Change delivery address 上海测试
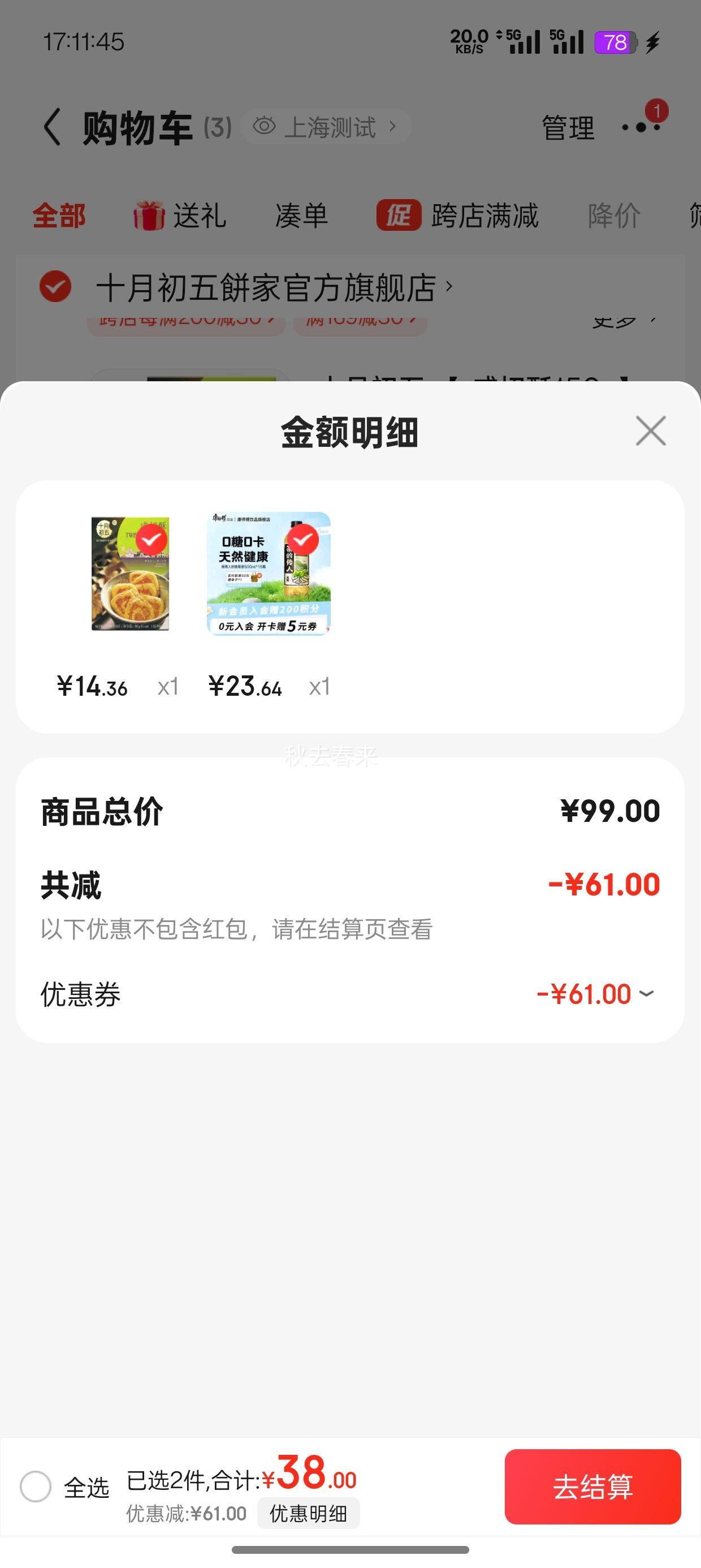This screenshot has width=701, height=1568. tap(326, 127)
